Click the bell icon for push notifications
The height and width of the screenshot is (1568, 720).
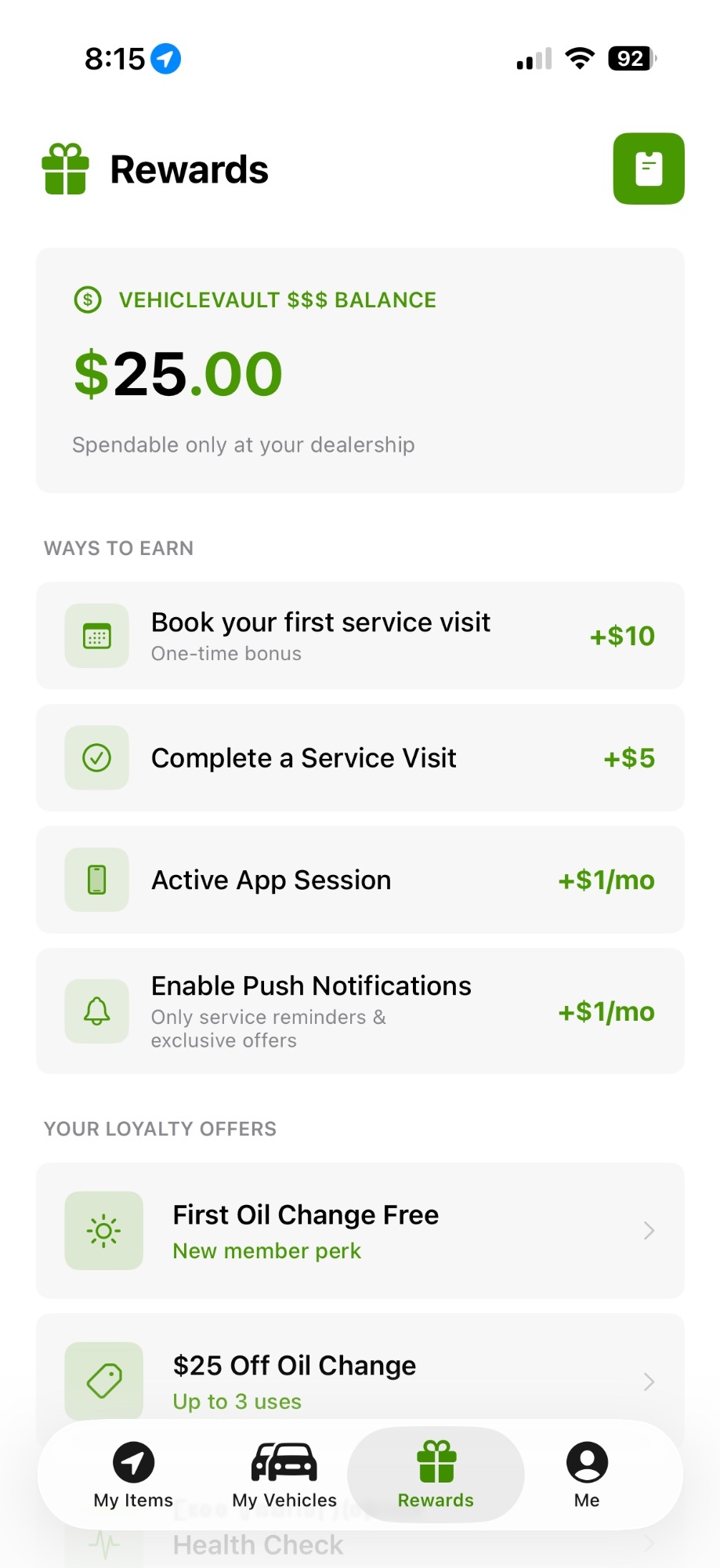pos(96,1011)
